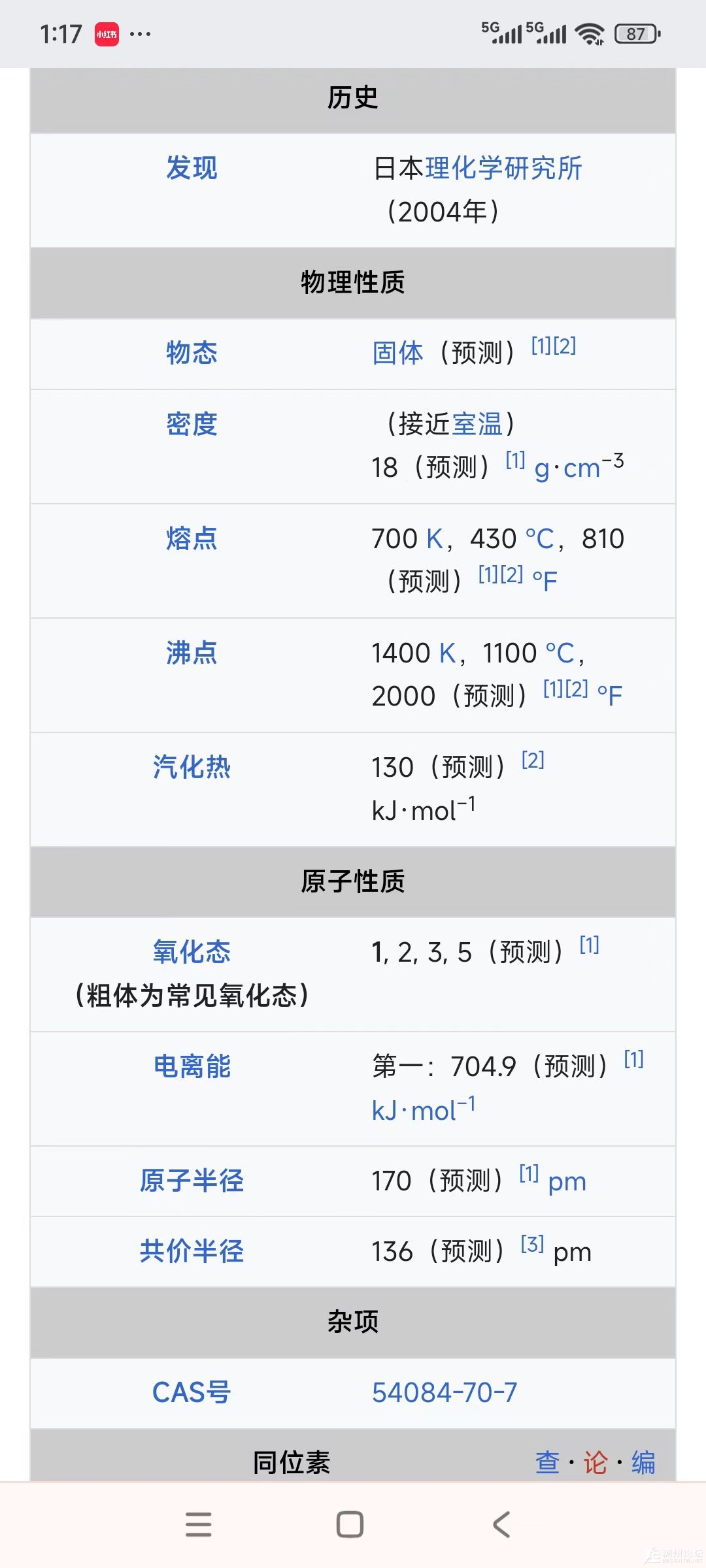Open the 氧化态 link
The width and height of the screenshot is (706, 1568).
[x=192, y=952]
